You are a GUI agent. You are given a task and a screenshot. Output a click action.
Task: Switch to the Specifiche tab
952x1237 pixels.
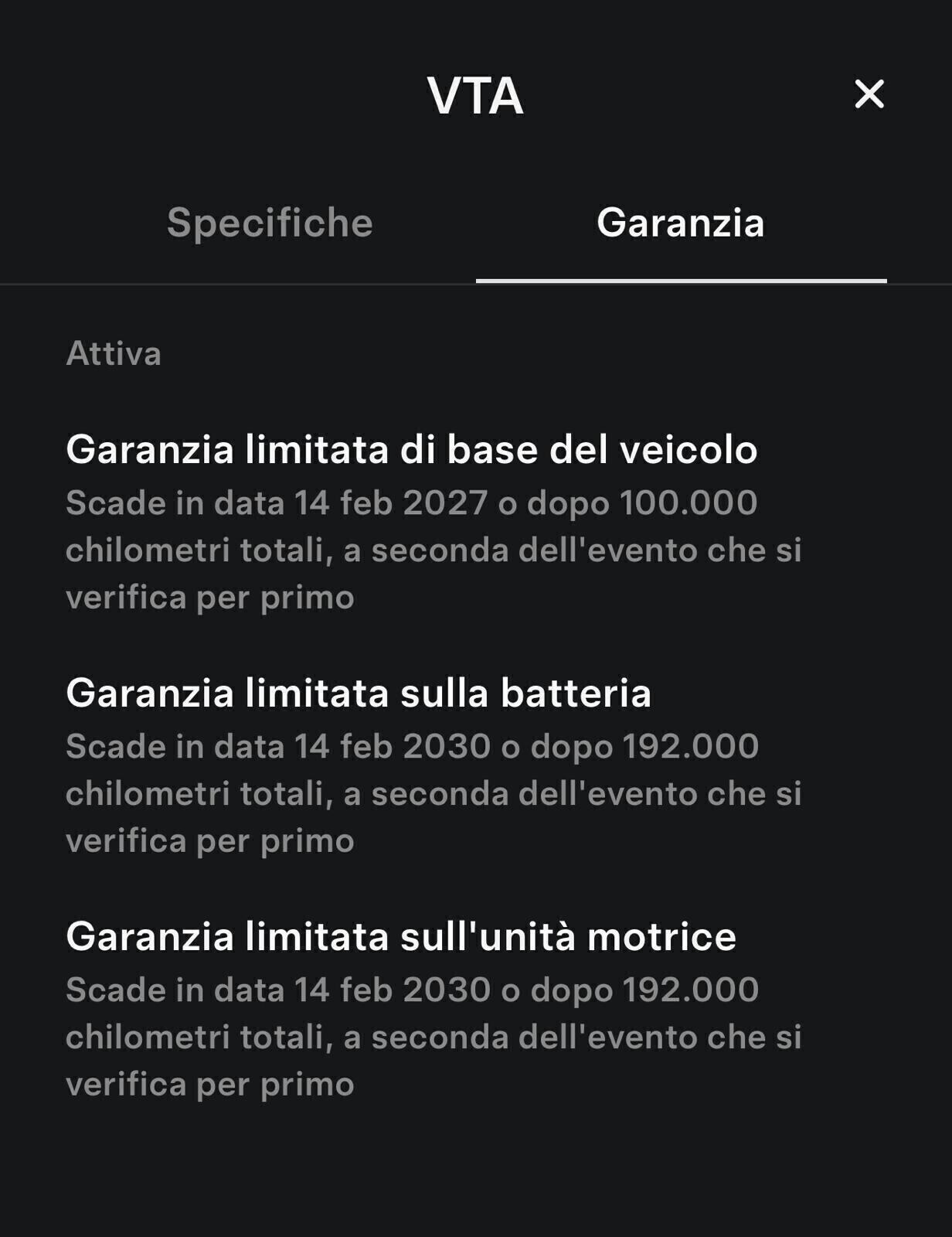pyautogui.click(x=270, y=223)
